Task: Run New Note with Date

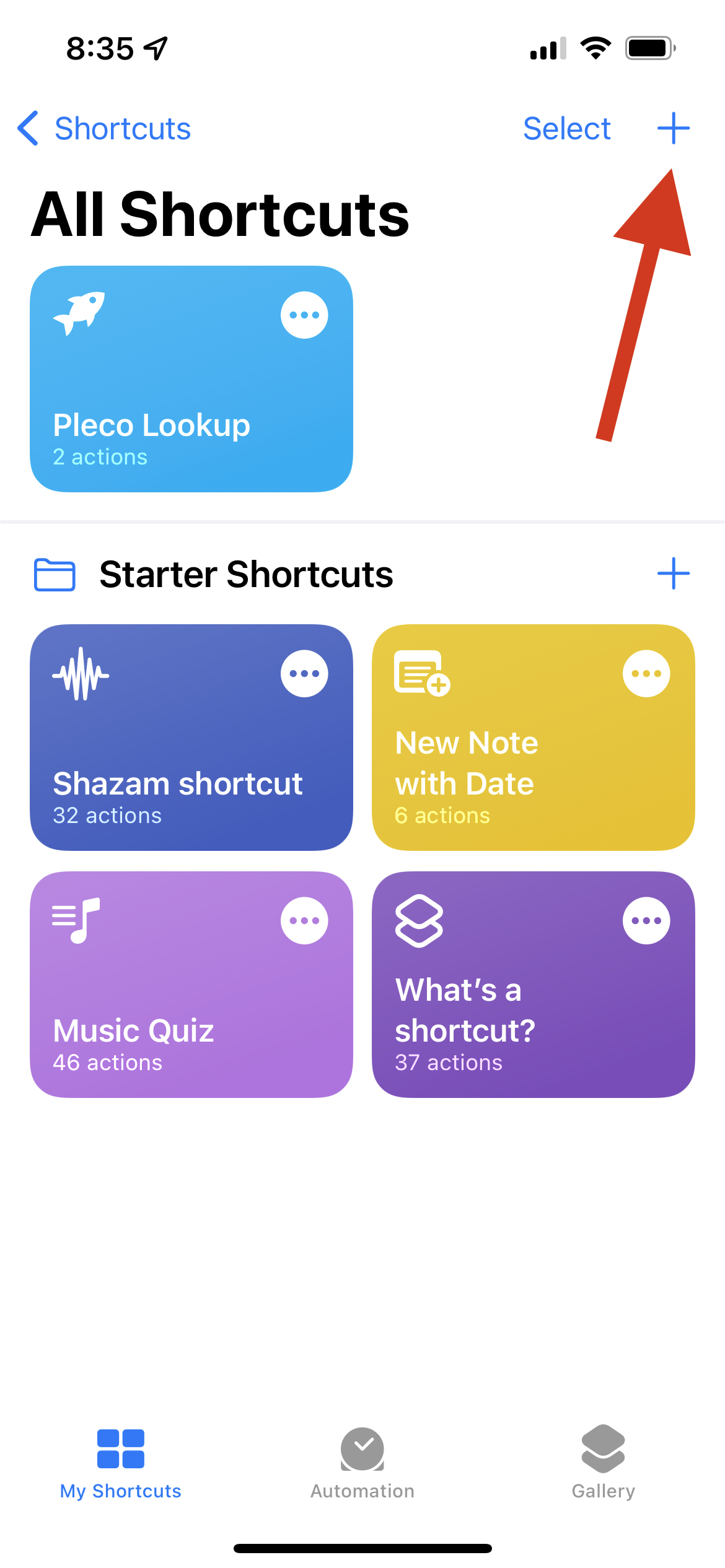Action: (x=534, y=738)
